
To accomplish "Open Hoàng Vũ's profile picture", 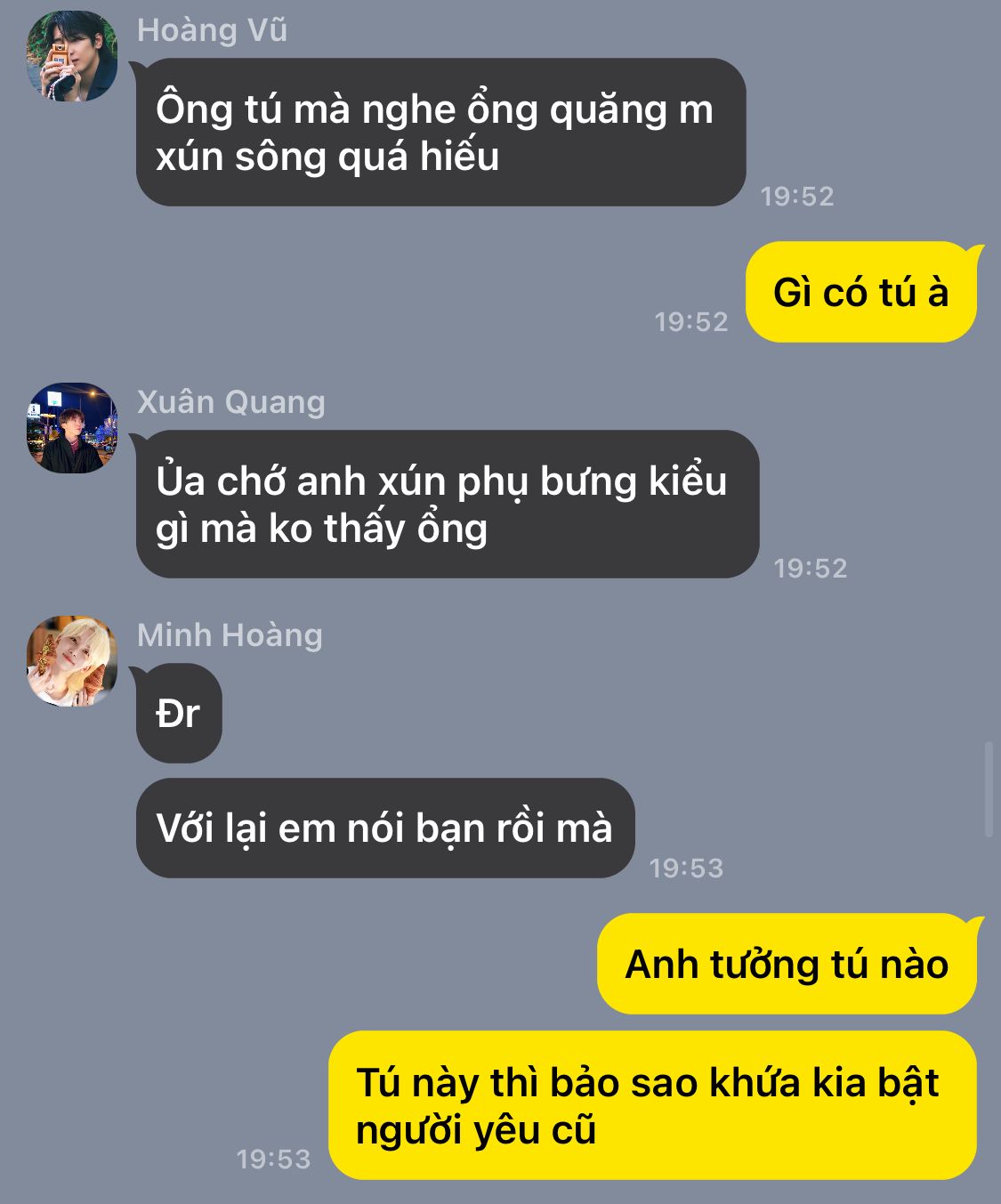I will 72,56.
